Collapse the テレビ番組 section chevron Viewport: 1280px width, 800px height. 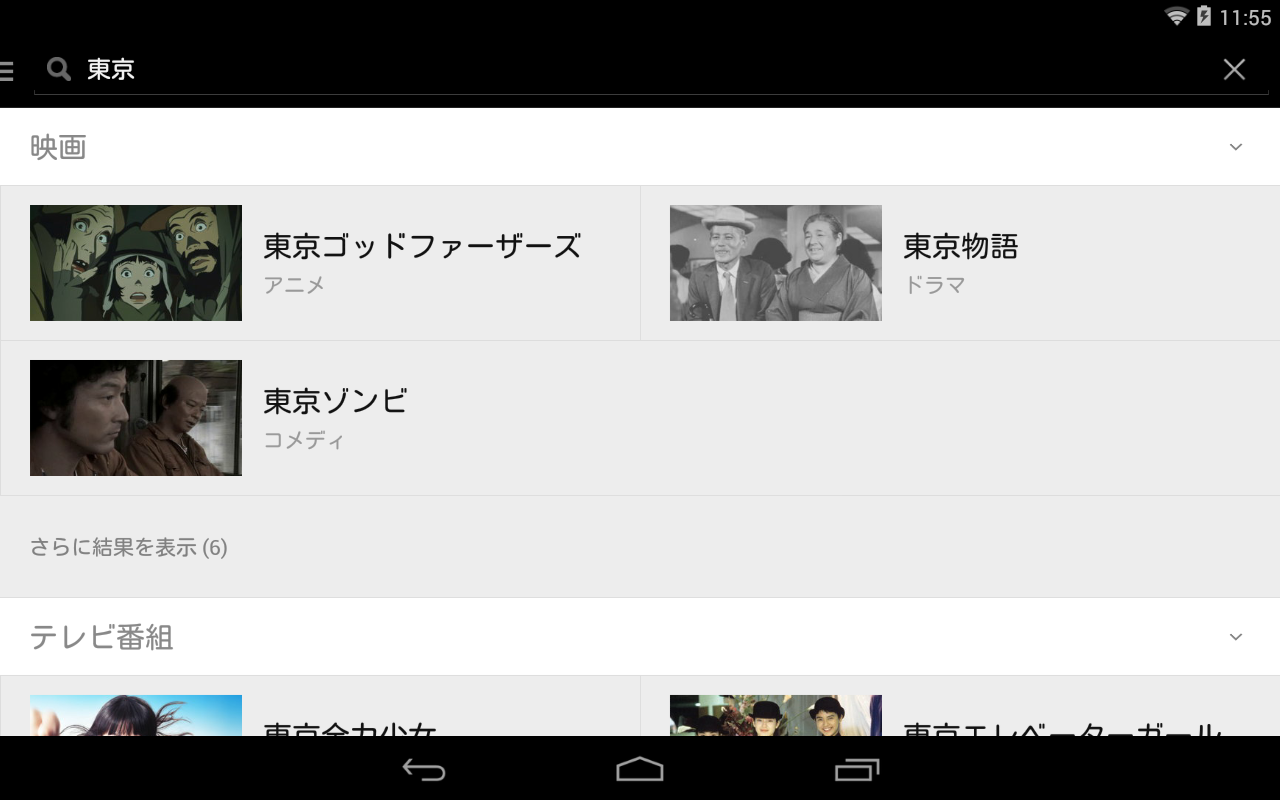click(1236, 637)
